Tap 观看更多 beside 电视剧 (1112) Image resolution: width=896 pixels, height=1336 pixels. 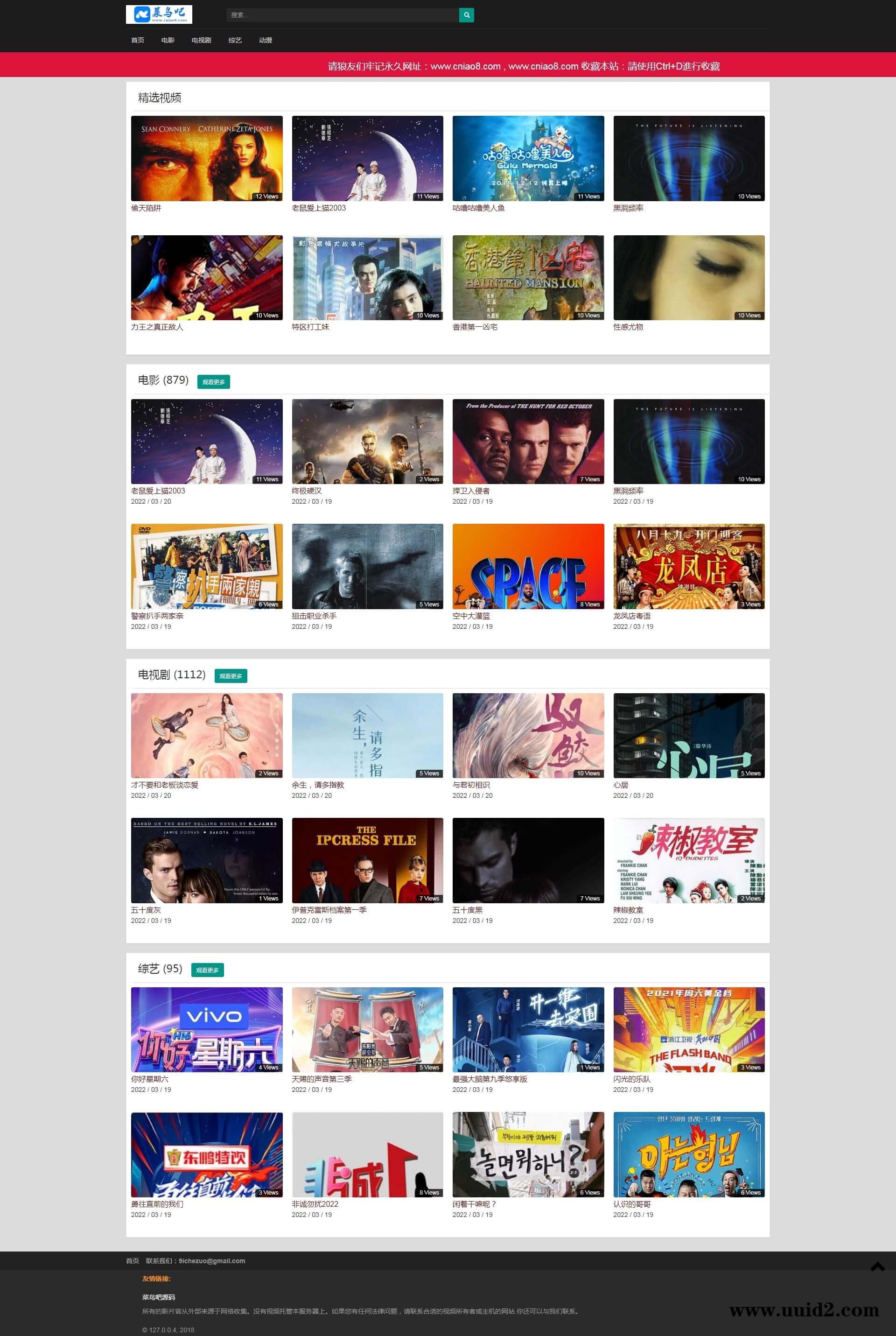[x=230, y=676]
